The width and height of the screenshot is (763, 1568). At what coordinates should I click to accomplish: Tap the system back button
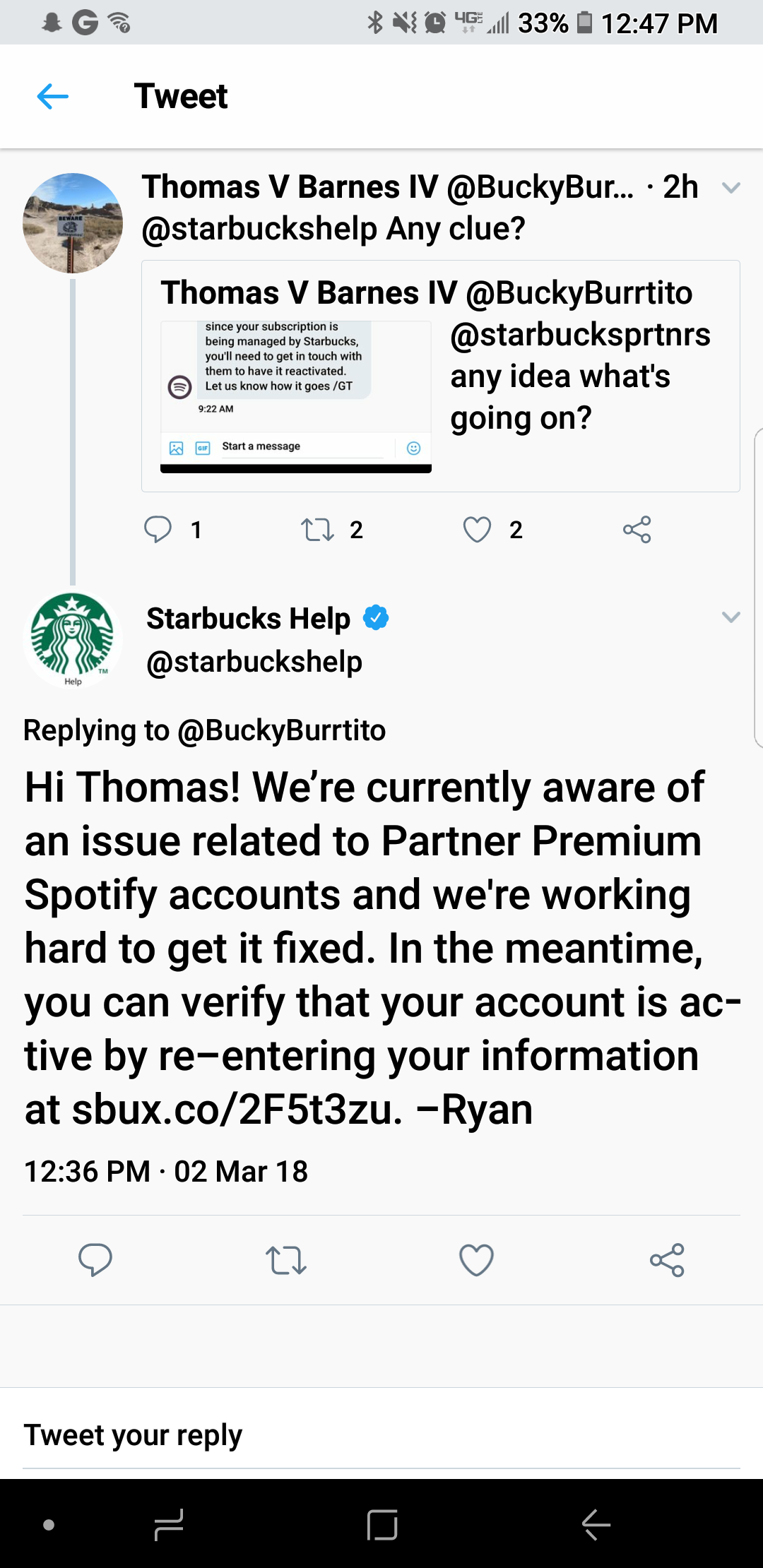point(596,1525)
